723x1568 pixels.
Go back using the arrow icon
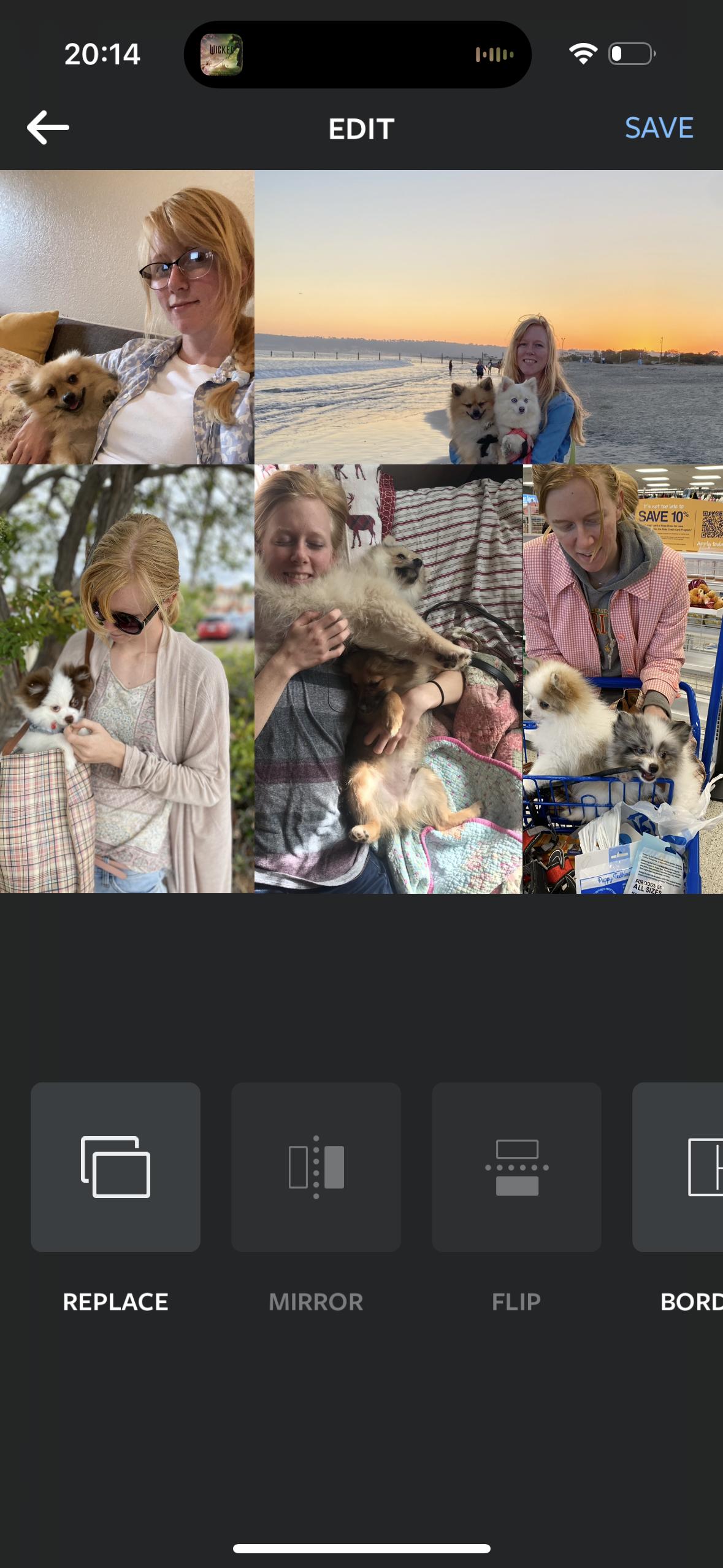point(48,128)
